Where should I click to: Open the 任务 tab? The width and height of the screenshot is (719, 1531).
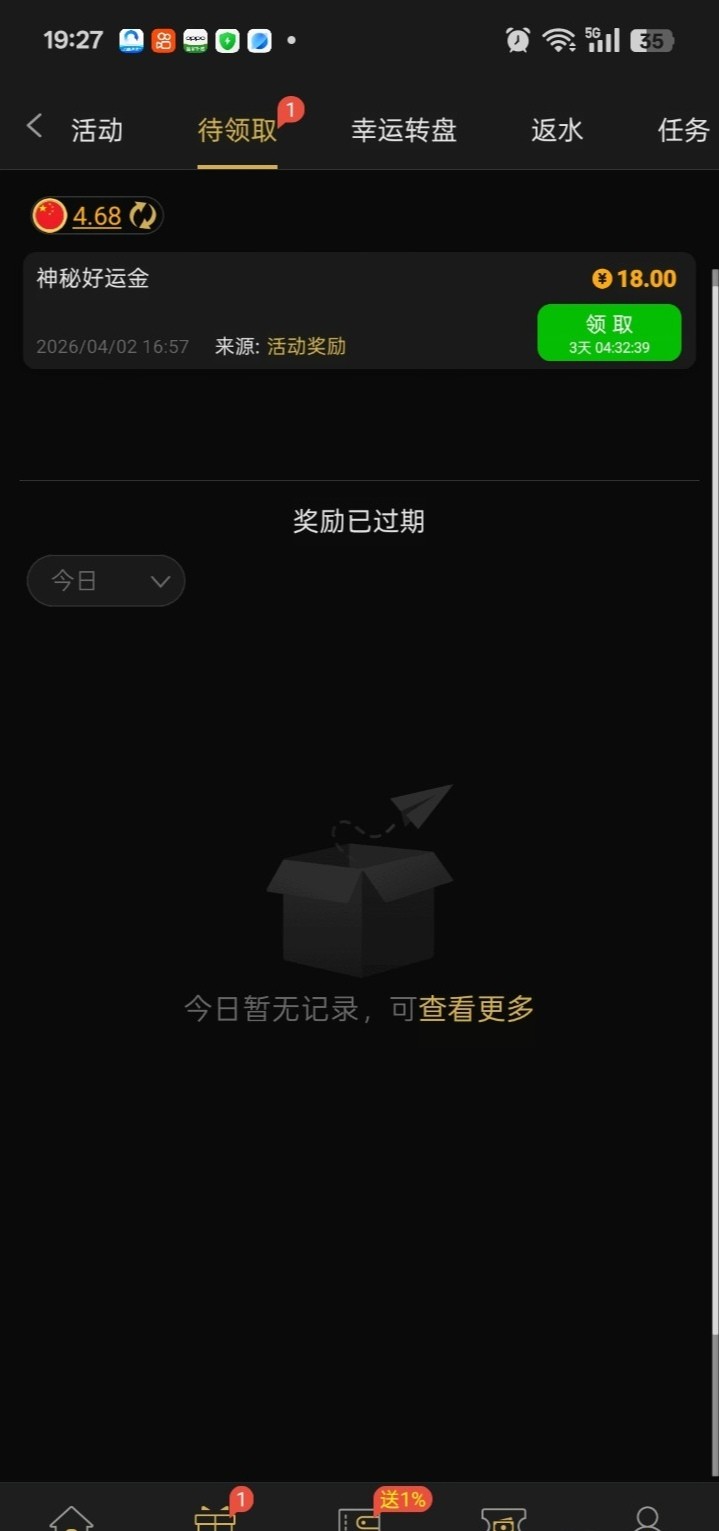coord(683,130)
